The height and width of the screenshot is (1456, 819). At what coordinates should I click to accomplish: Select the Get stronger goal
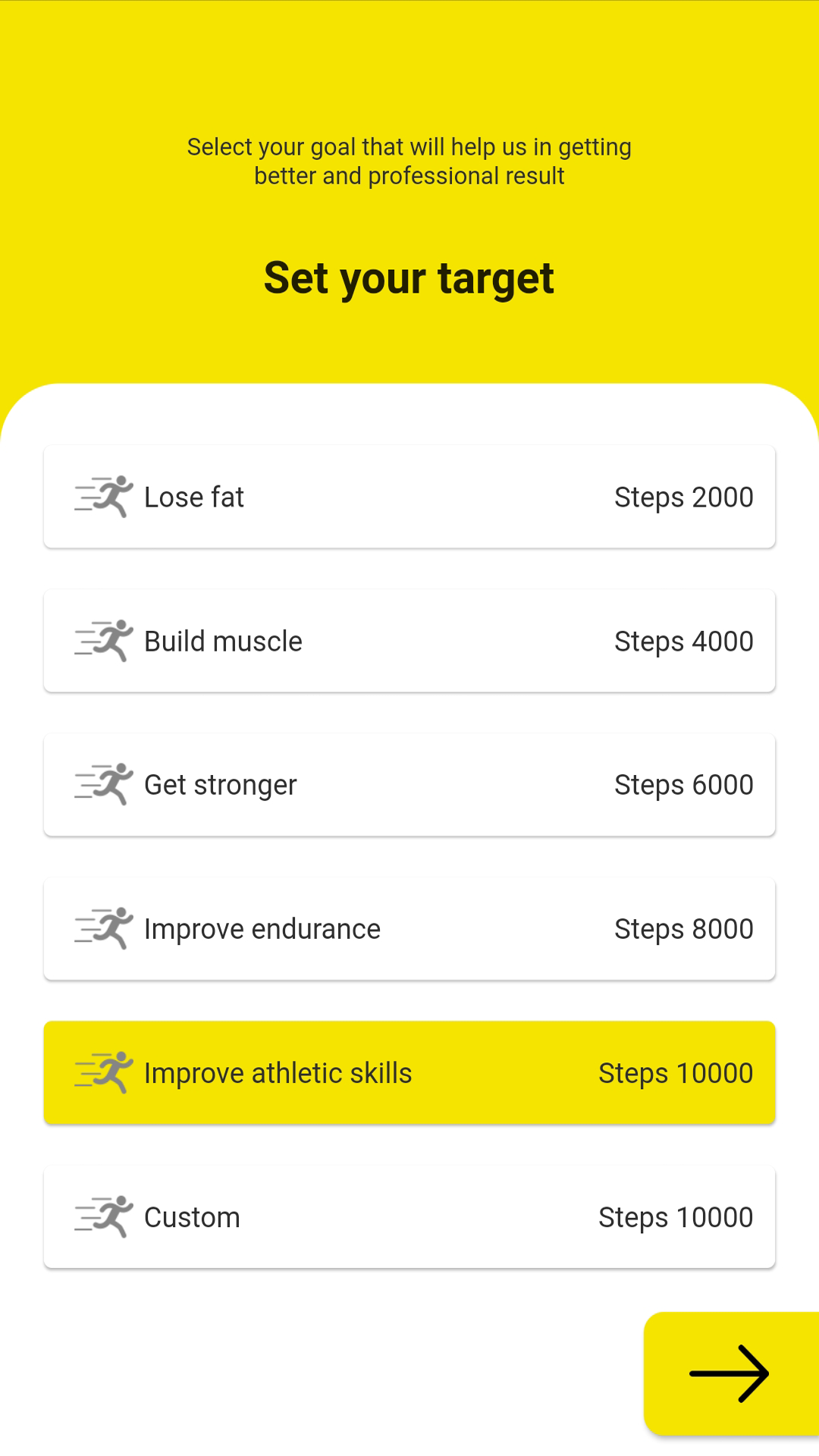point(409,784)
